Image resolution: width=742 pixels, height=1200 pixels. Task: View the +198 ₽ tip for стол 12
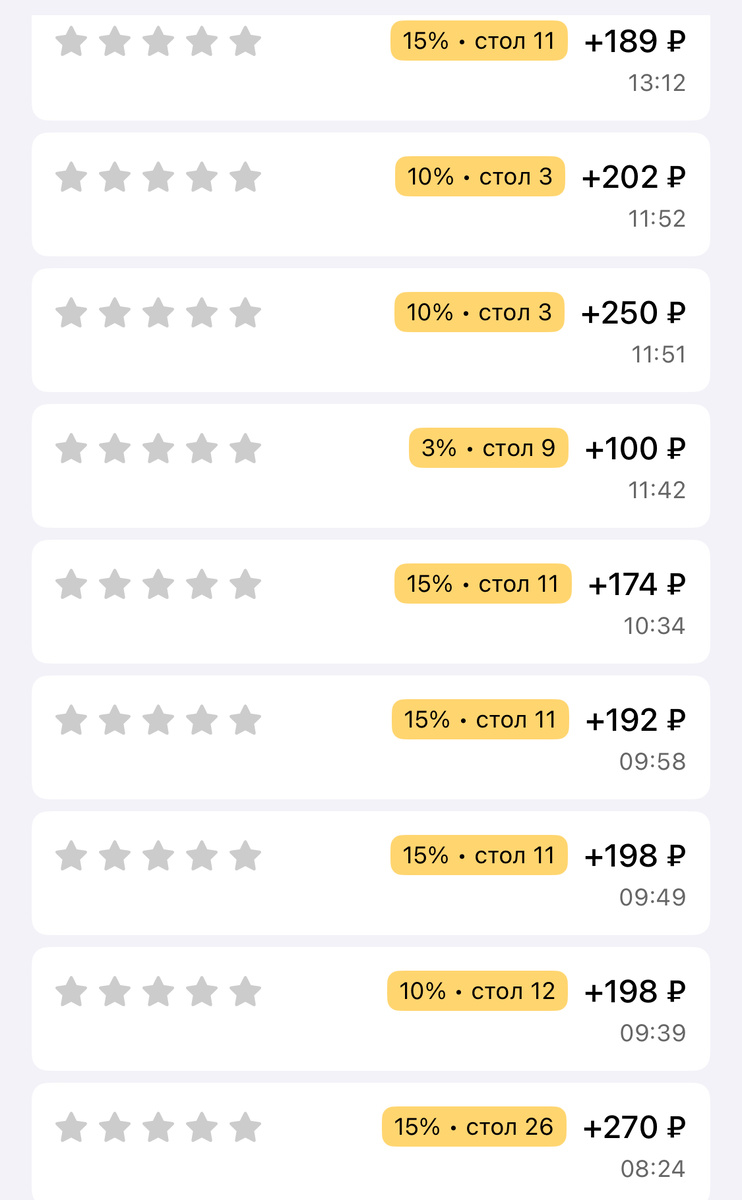370,1009
